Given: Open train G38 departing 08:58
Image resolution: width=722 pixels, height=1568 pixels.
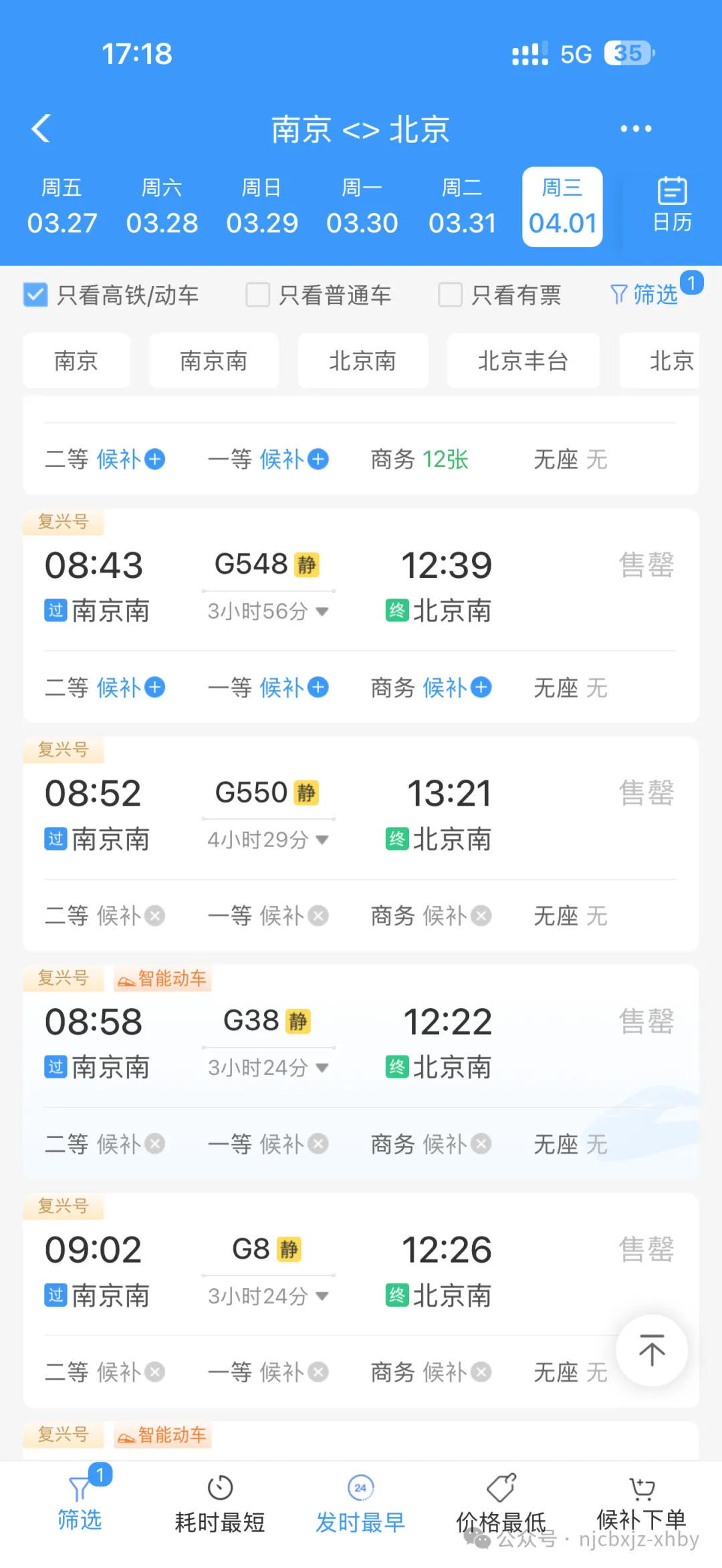Looking at the screenshot, I should pyautogui.click(x=361, y=1042).
